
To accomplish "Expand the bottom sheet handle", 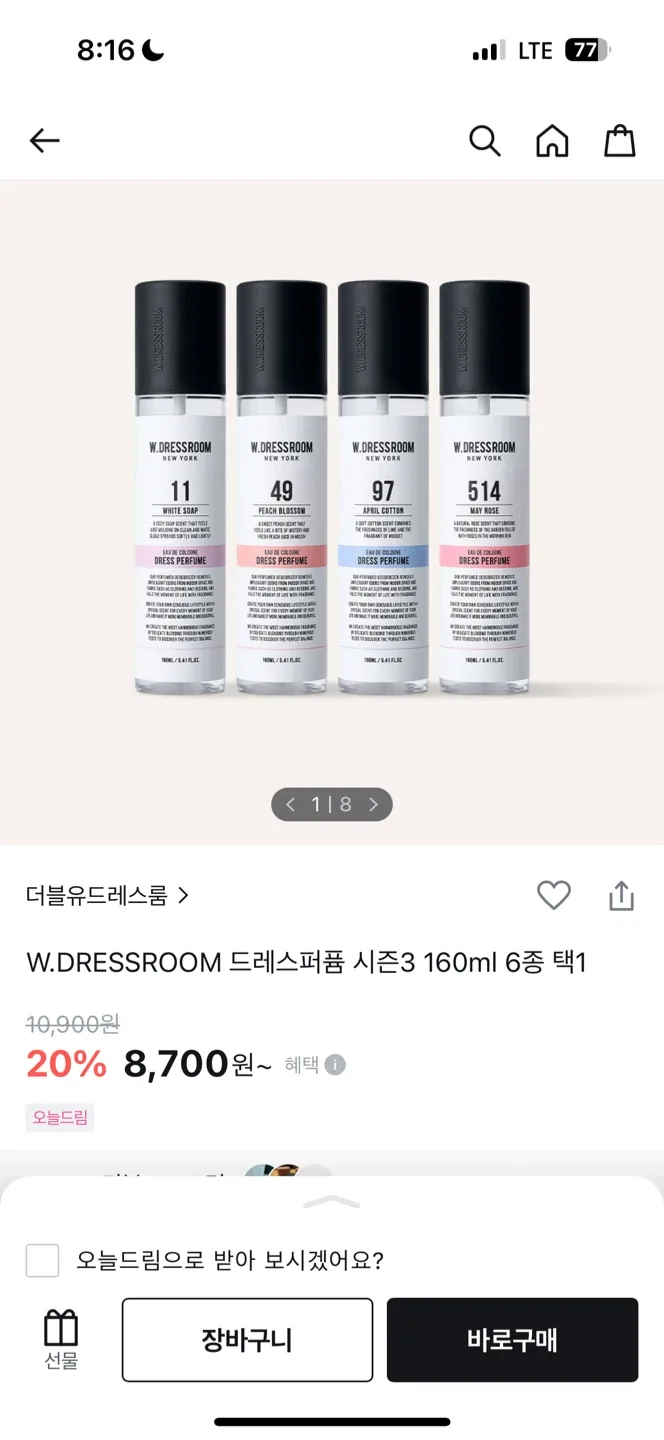I will tap(331, 1201).
